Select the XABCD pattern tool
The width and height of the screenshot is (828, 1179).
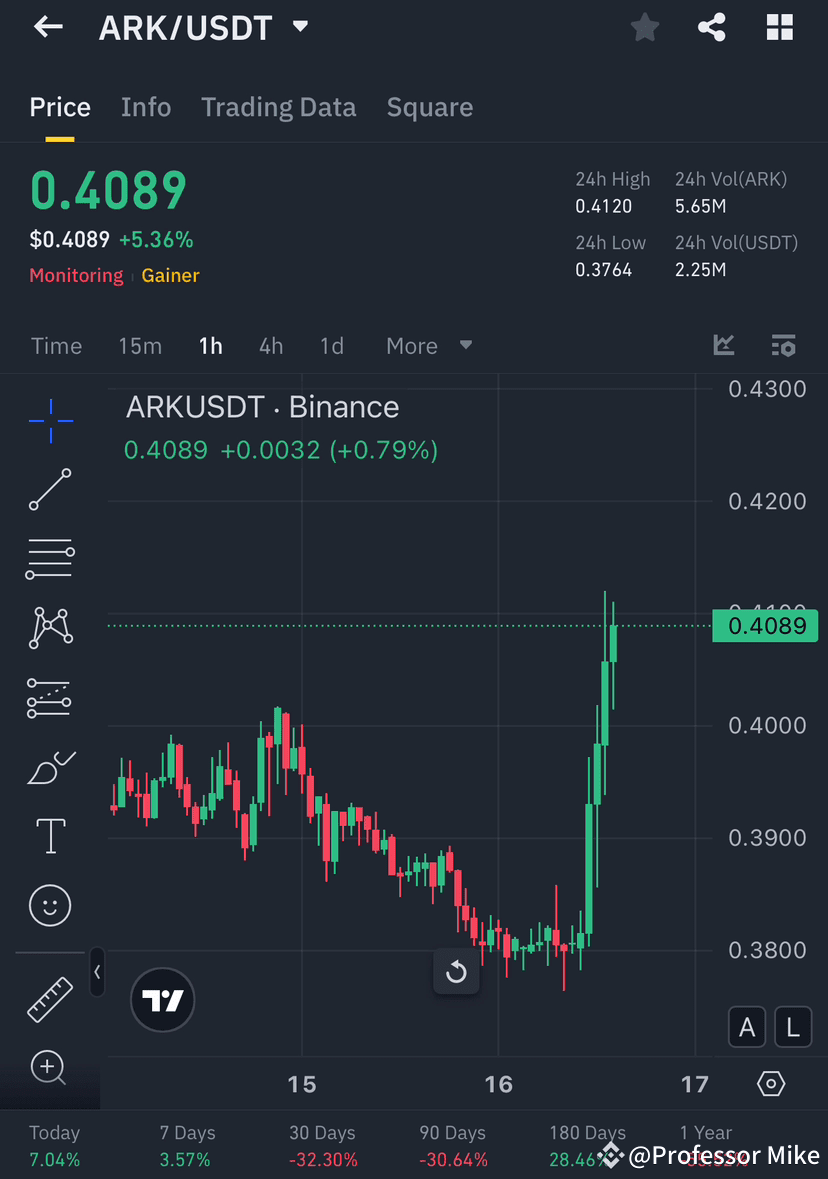[49, 627]
